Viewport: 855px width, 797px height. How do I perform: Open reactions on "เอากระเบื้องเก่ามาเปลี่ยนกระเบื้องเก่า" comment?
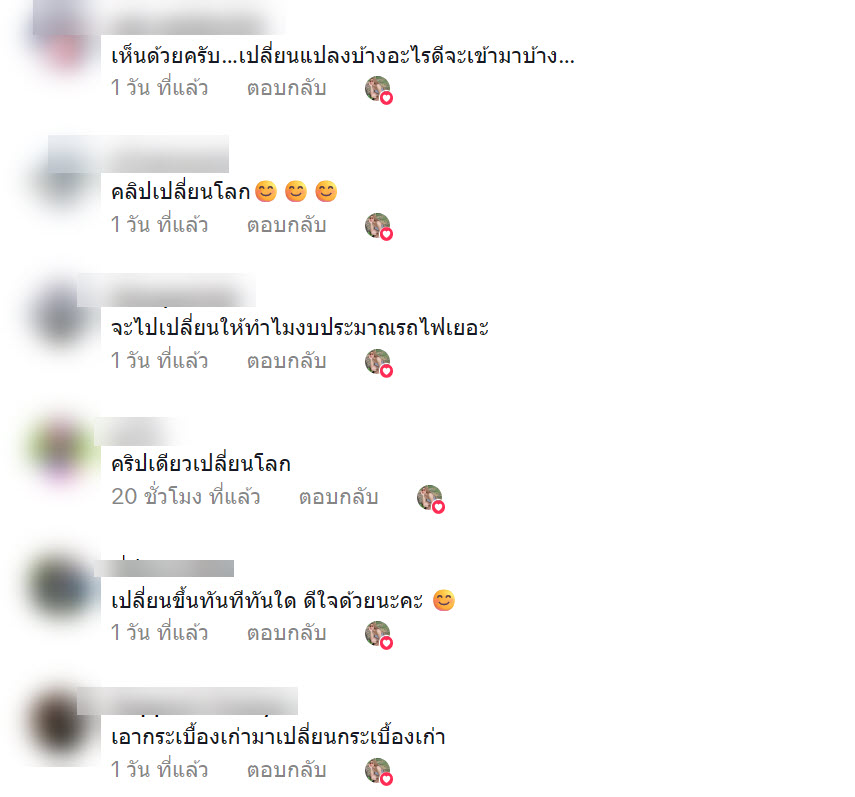[378, 771]
